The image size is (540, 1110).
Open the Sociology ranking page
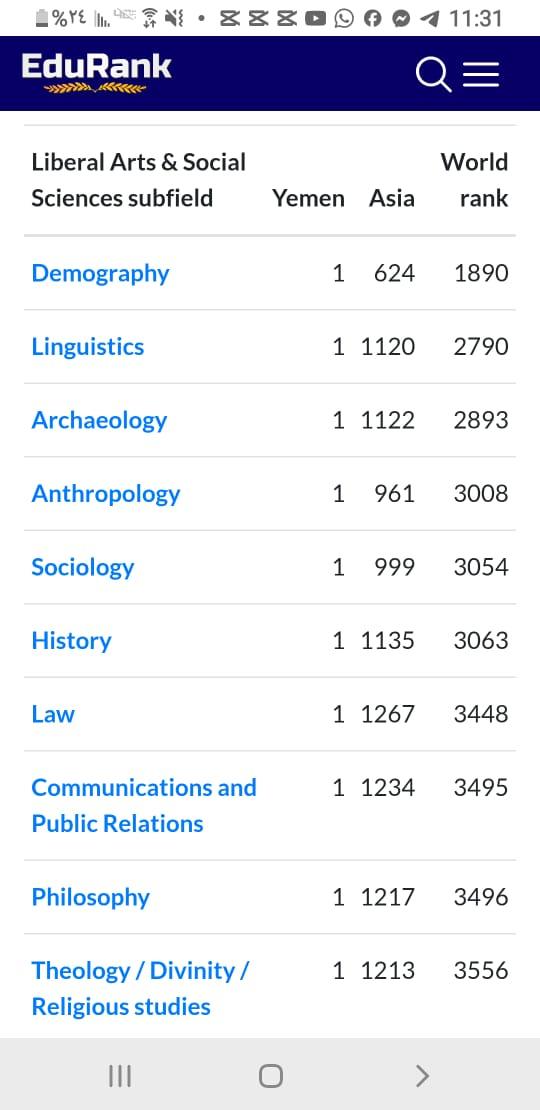click(83, 568)
